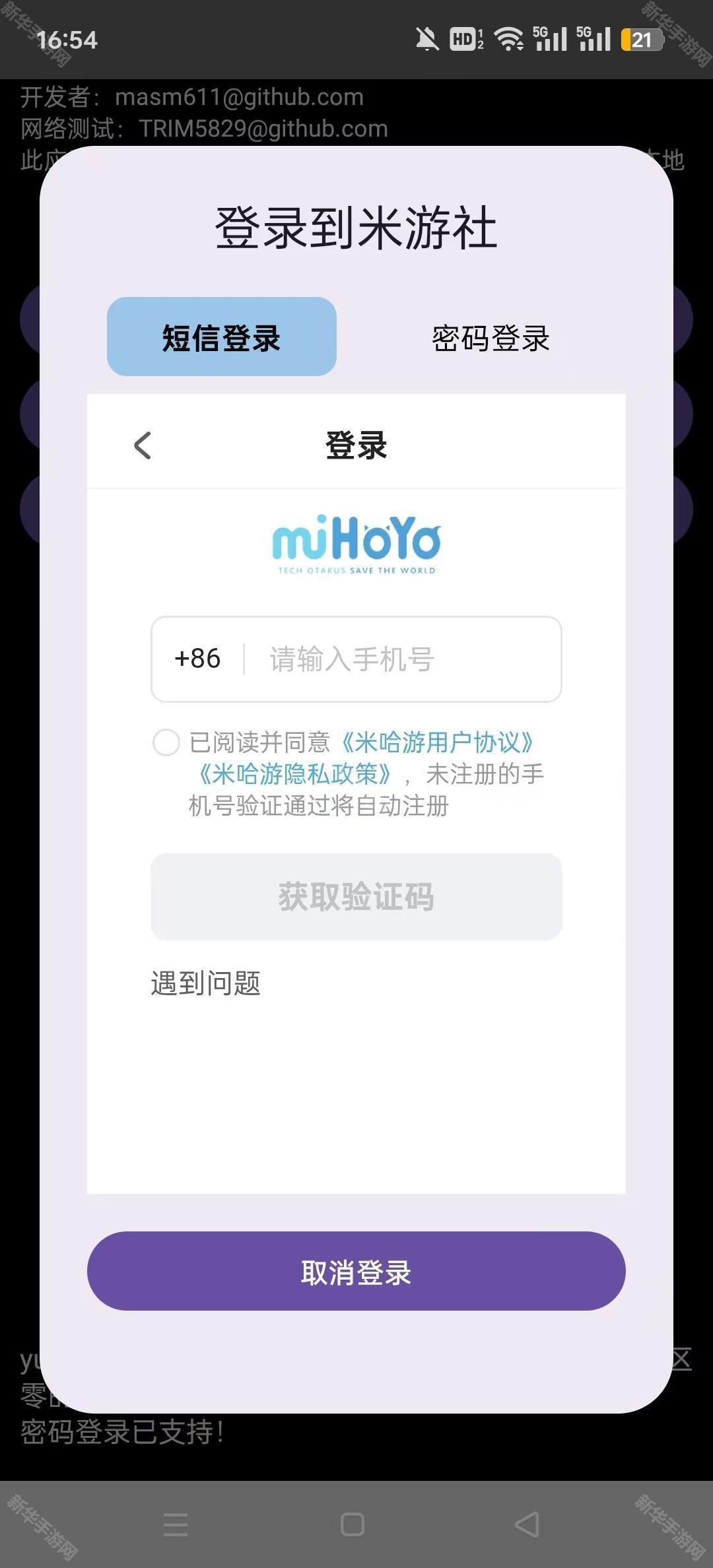This screenshot has height=1568, width=713.
Task: Open the 遇到问题 help link
Action: click(206, 983)
